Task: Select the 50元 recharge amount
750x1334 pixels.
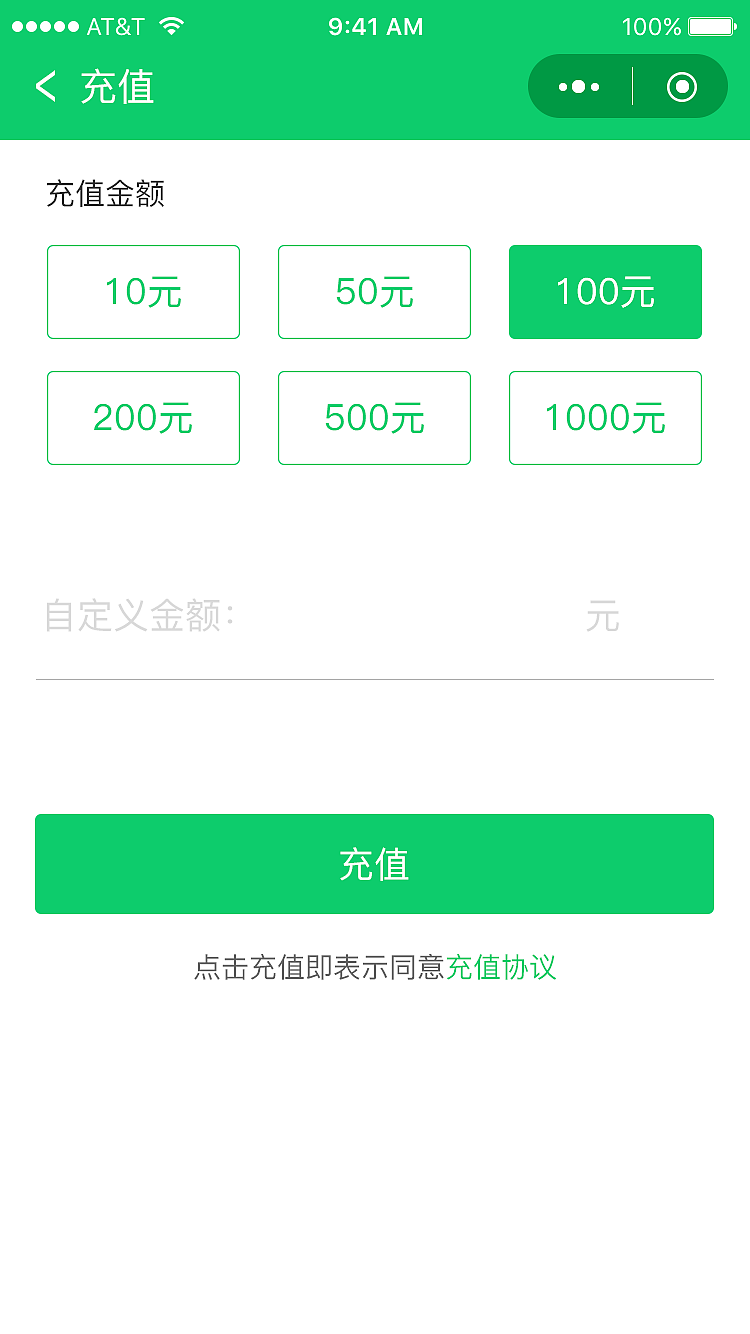Action: click(374, 291)
